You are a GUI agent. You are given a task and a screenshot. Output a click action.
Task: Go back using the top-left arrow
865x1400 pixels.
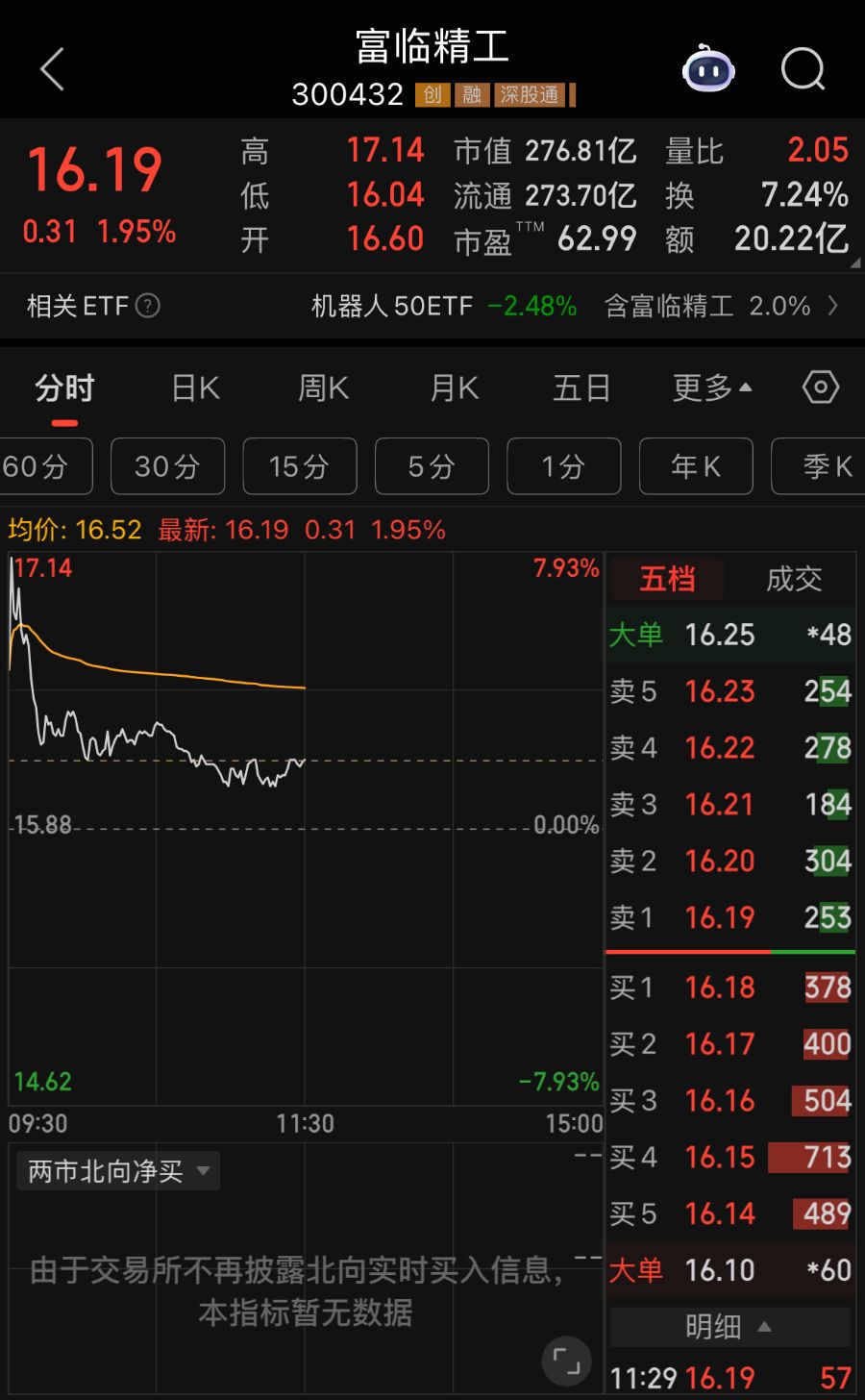(x=53, y=69)
